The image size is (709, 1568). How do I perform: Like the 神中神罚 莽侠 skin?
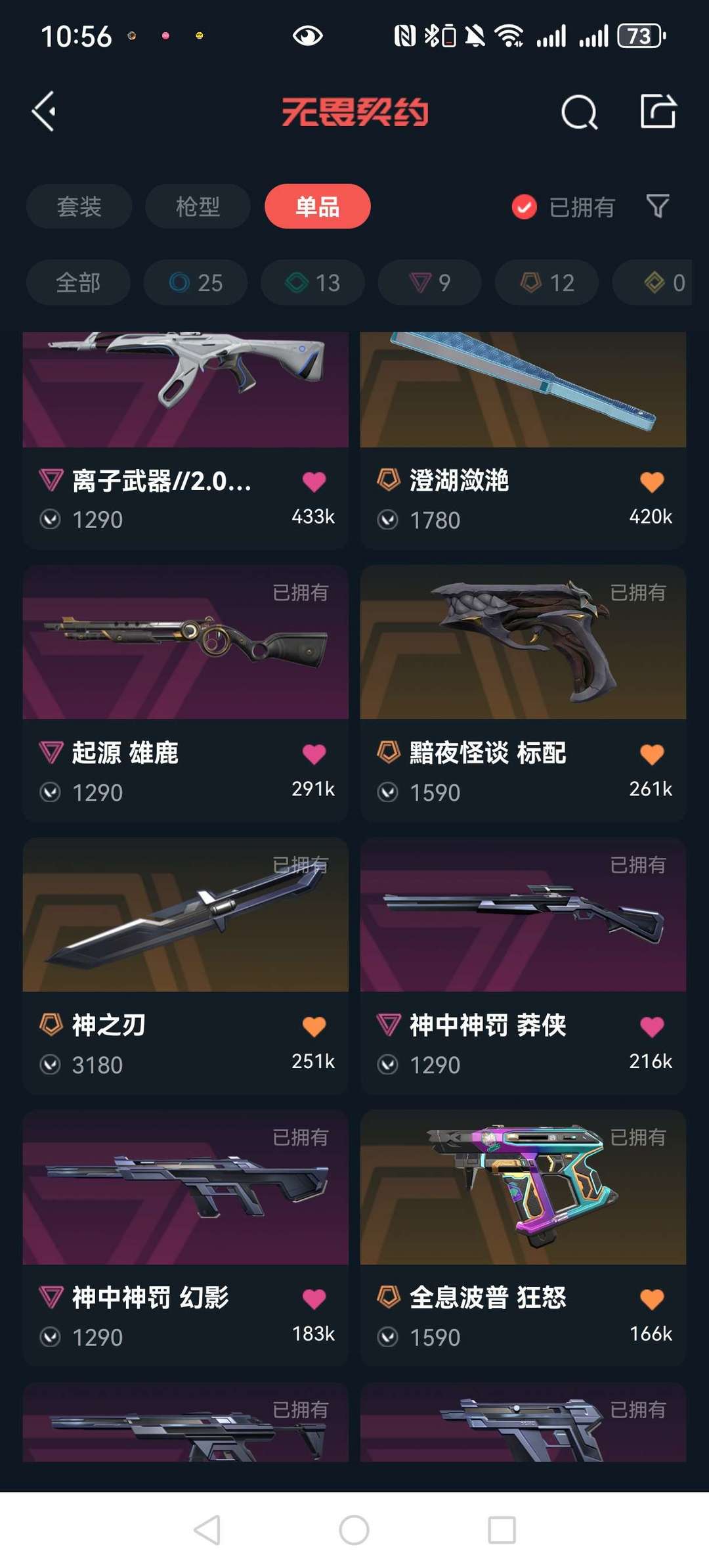[651, 1027]
